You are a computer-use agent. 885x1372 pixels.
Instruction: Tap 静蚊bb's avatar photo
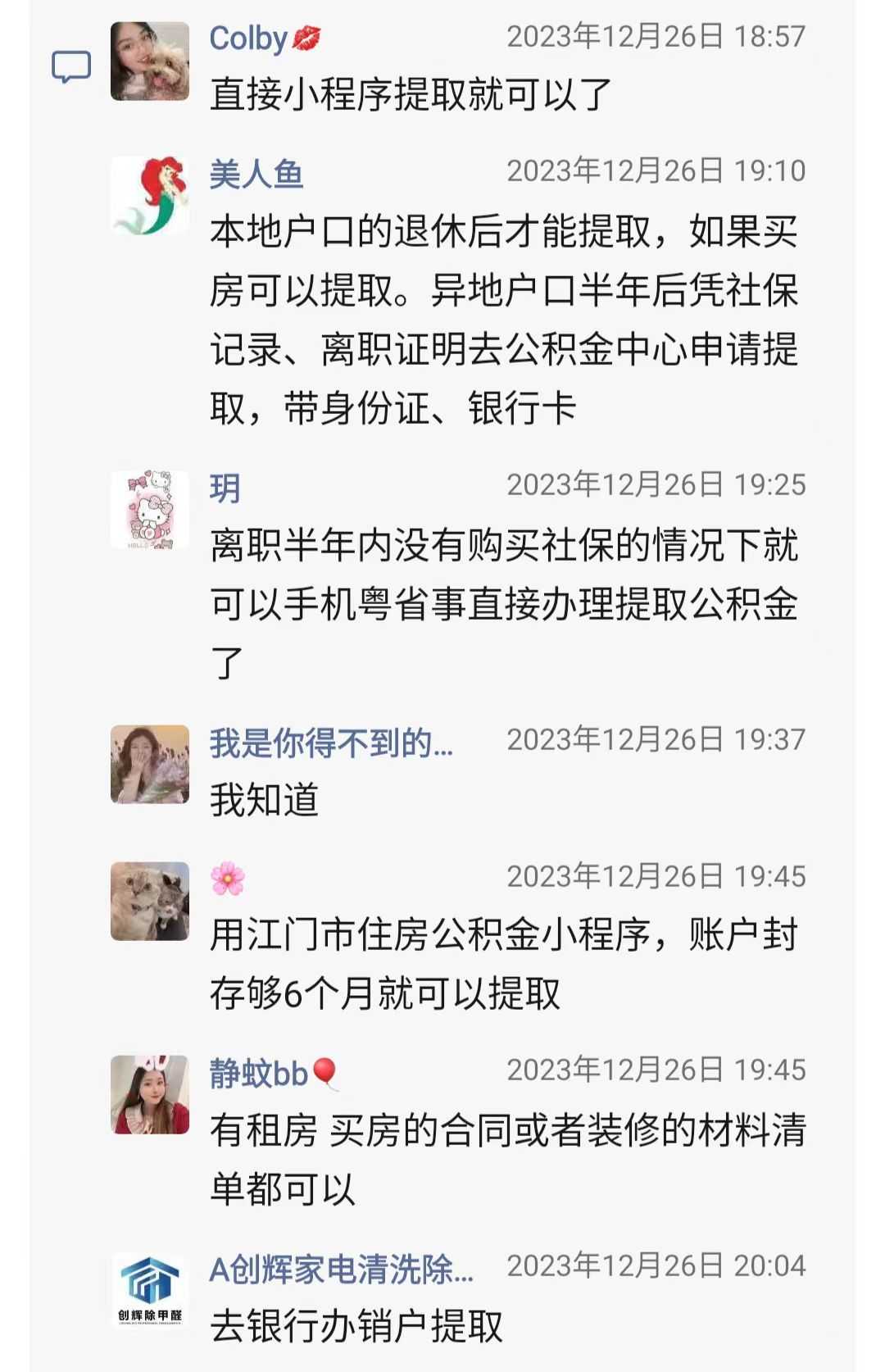(x=150, y=1094)
